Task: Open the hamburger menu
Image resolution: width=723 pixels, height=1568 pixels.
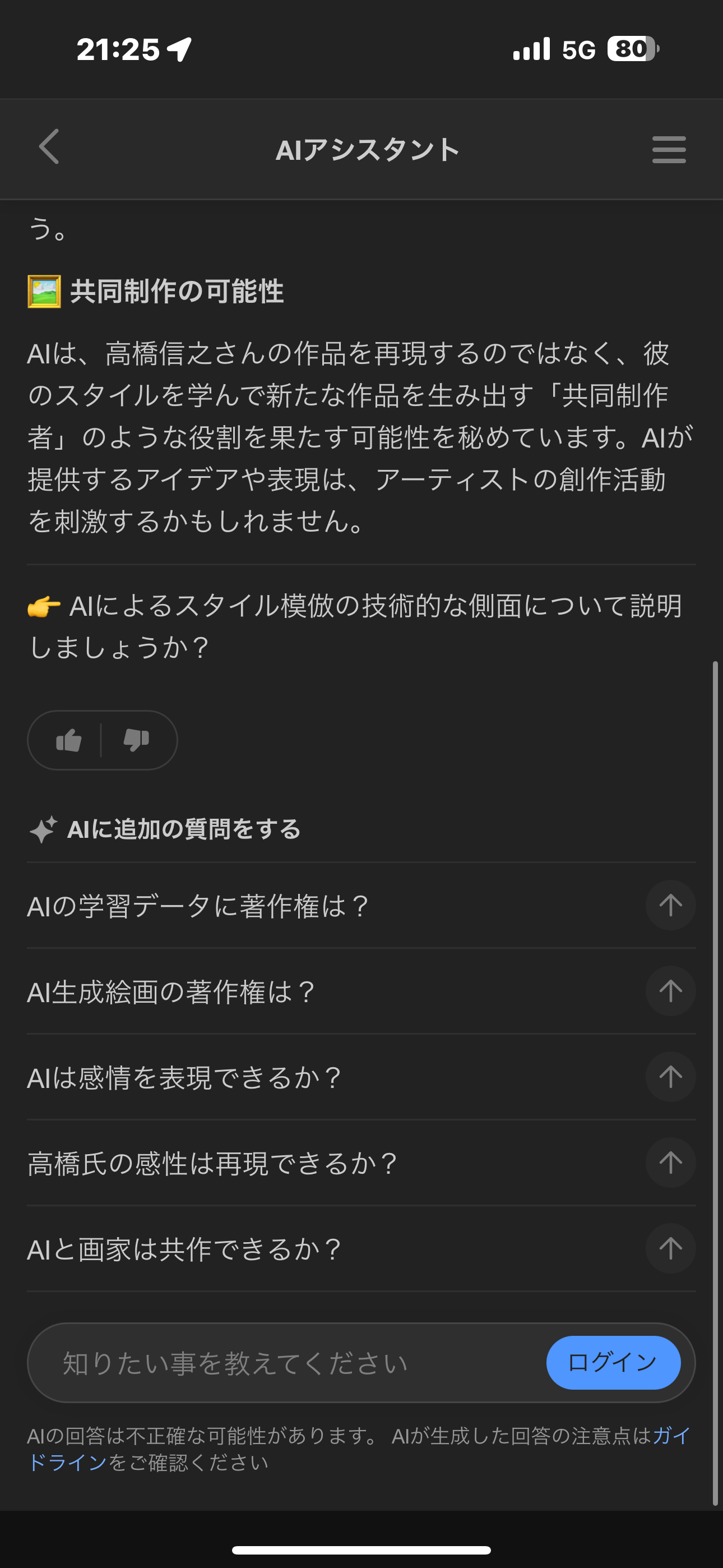Action: [x=668, y=150]
